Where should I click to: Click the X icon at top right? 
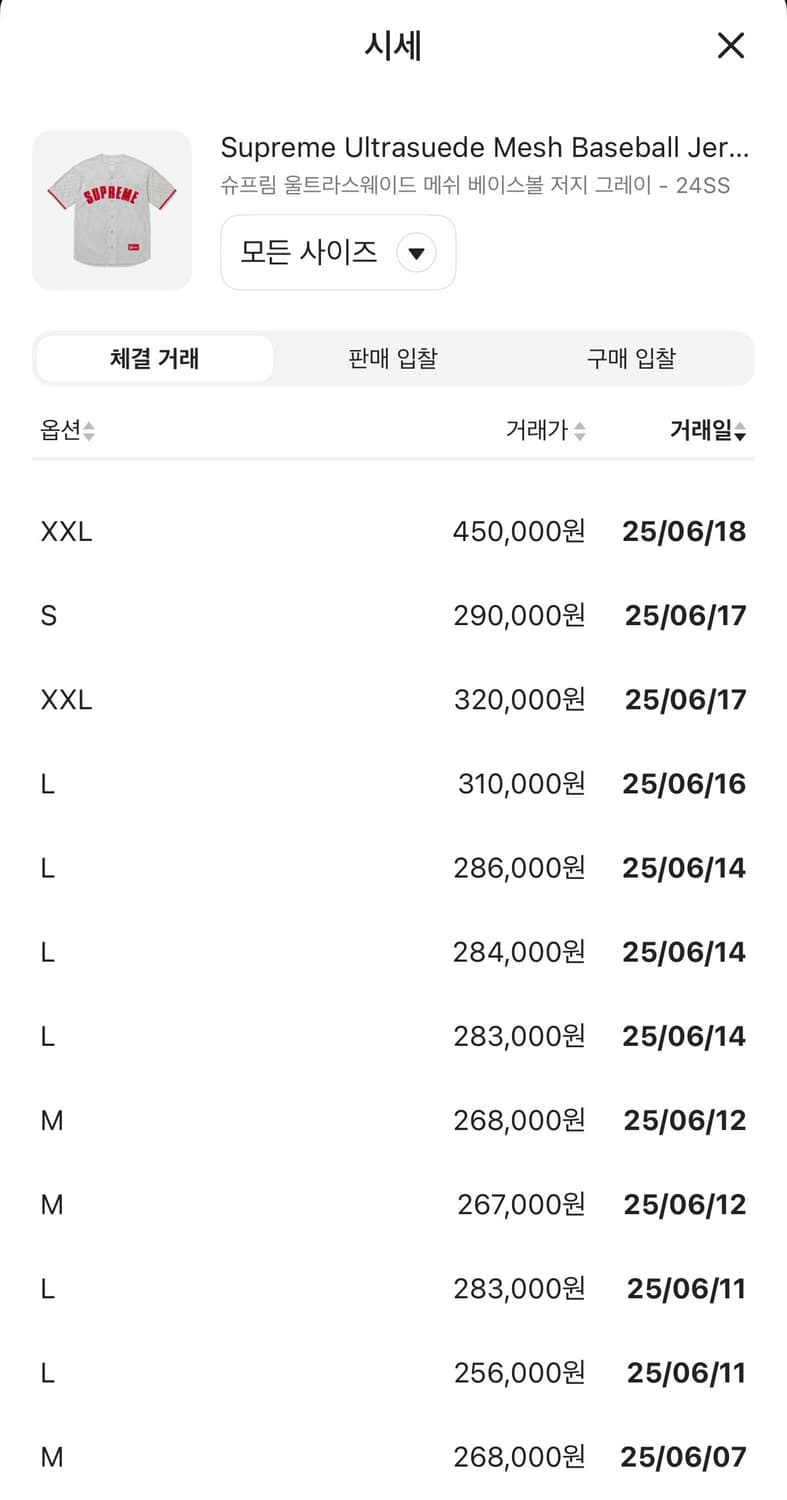(731, 45)
